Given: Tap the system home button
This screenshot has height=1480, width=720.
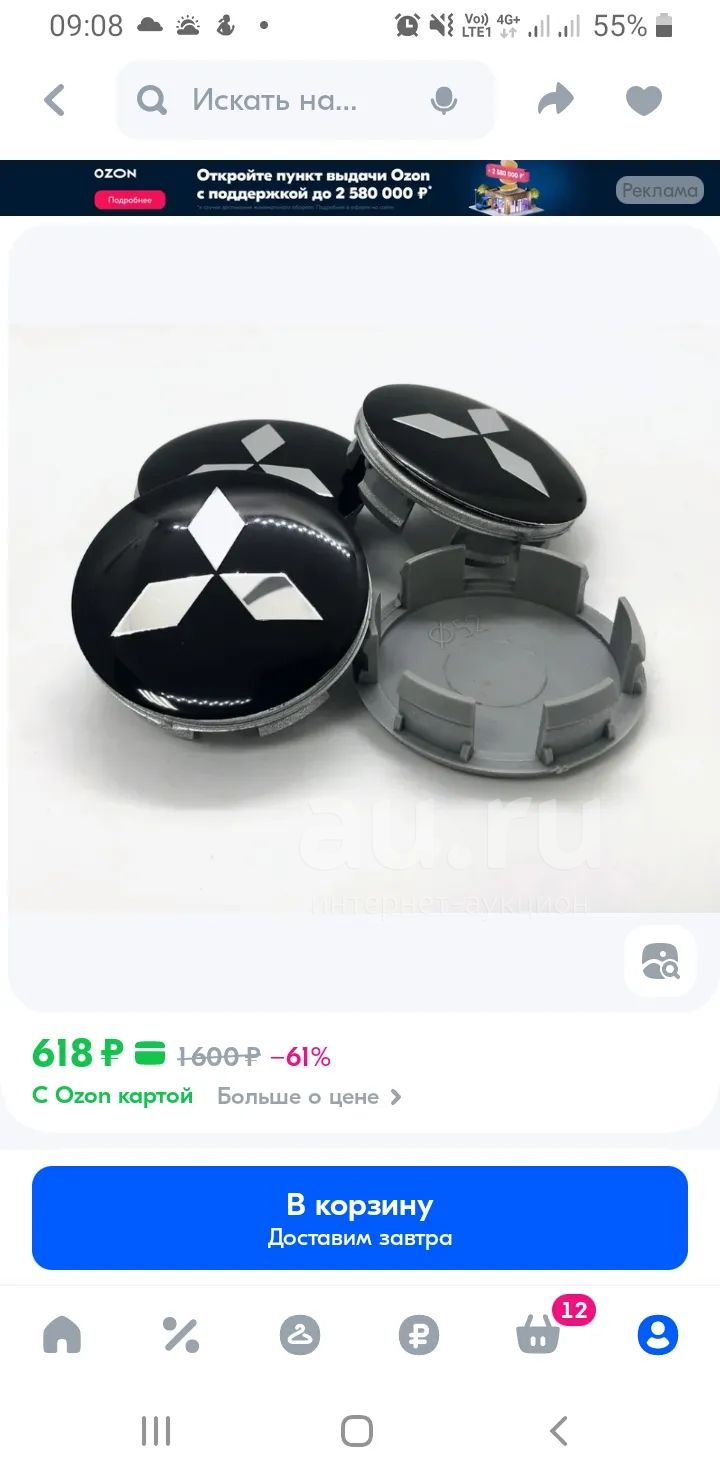Looking at the screenshot, I should click(357, 1431).
